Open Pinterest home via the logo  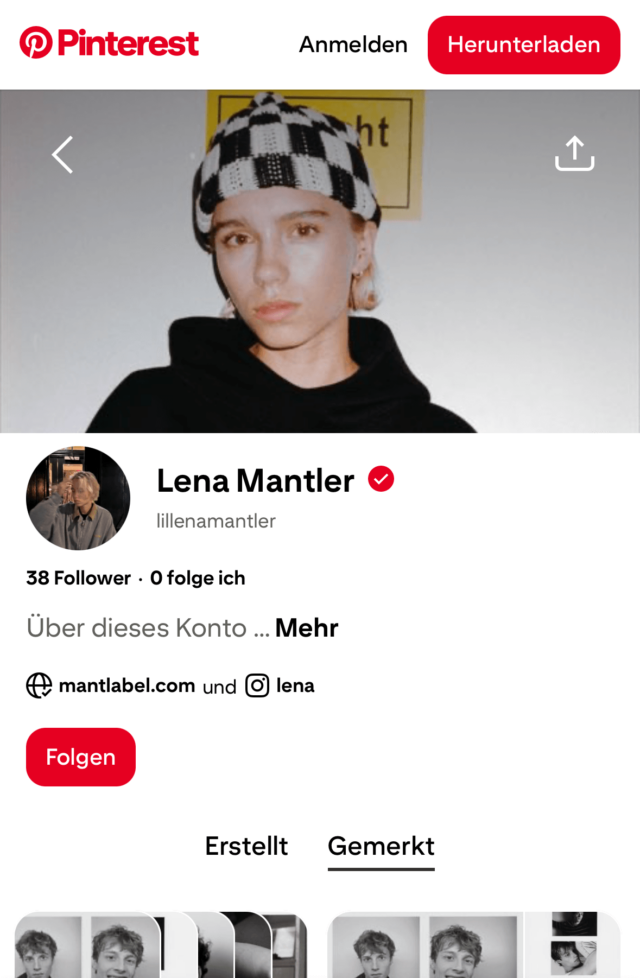109,44
